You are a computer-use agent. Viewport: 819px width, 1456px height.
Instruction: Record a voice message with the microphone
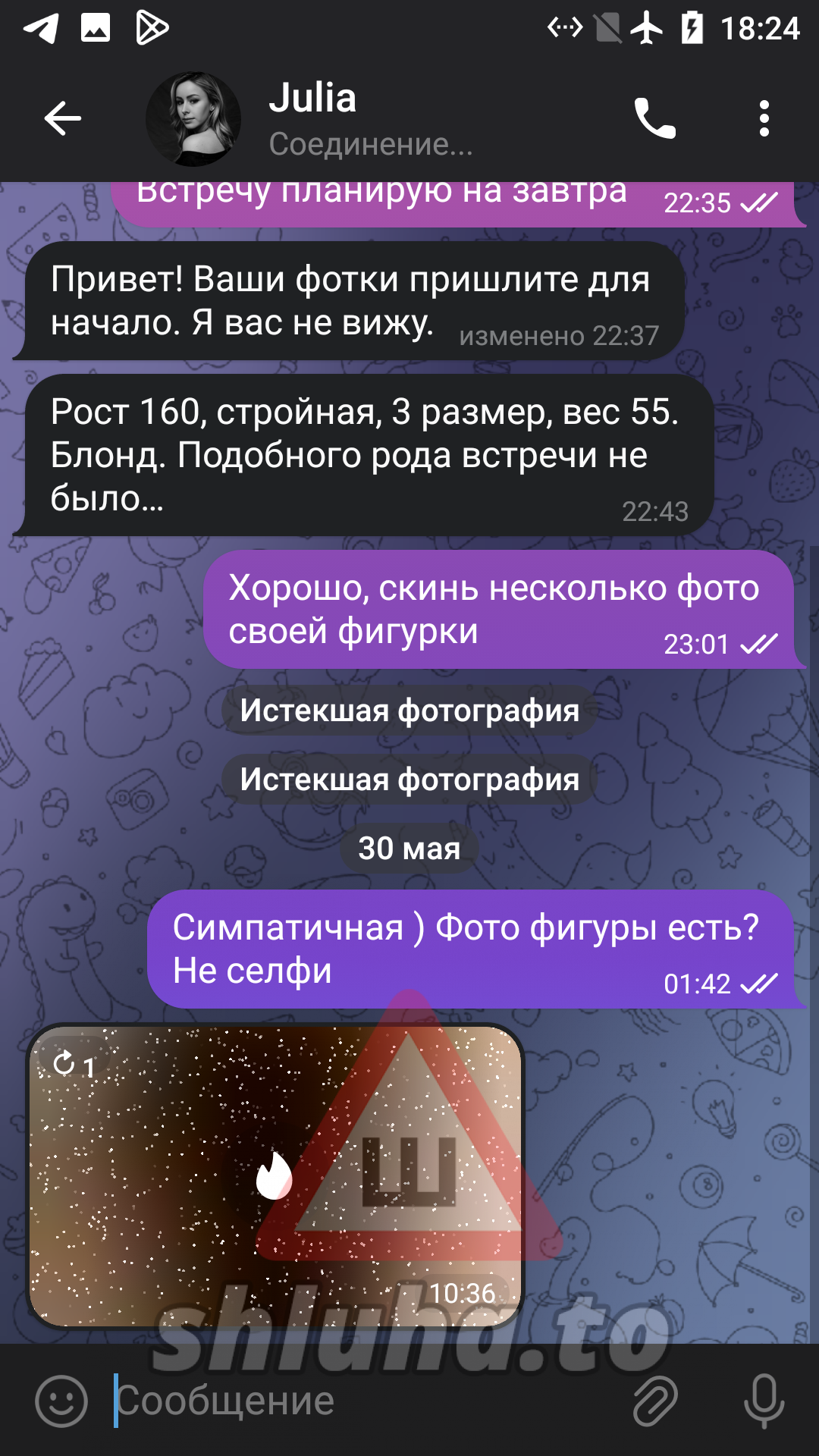click(764, 1401)
